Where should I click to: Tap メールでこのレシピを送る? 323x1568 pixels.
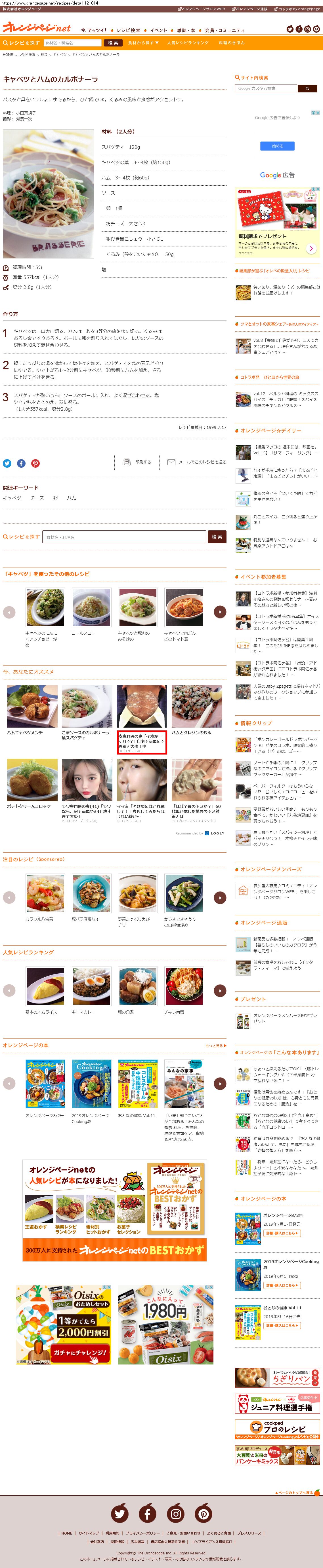(x=197, y=462)
